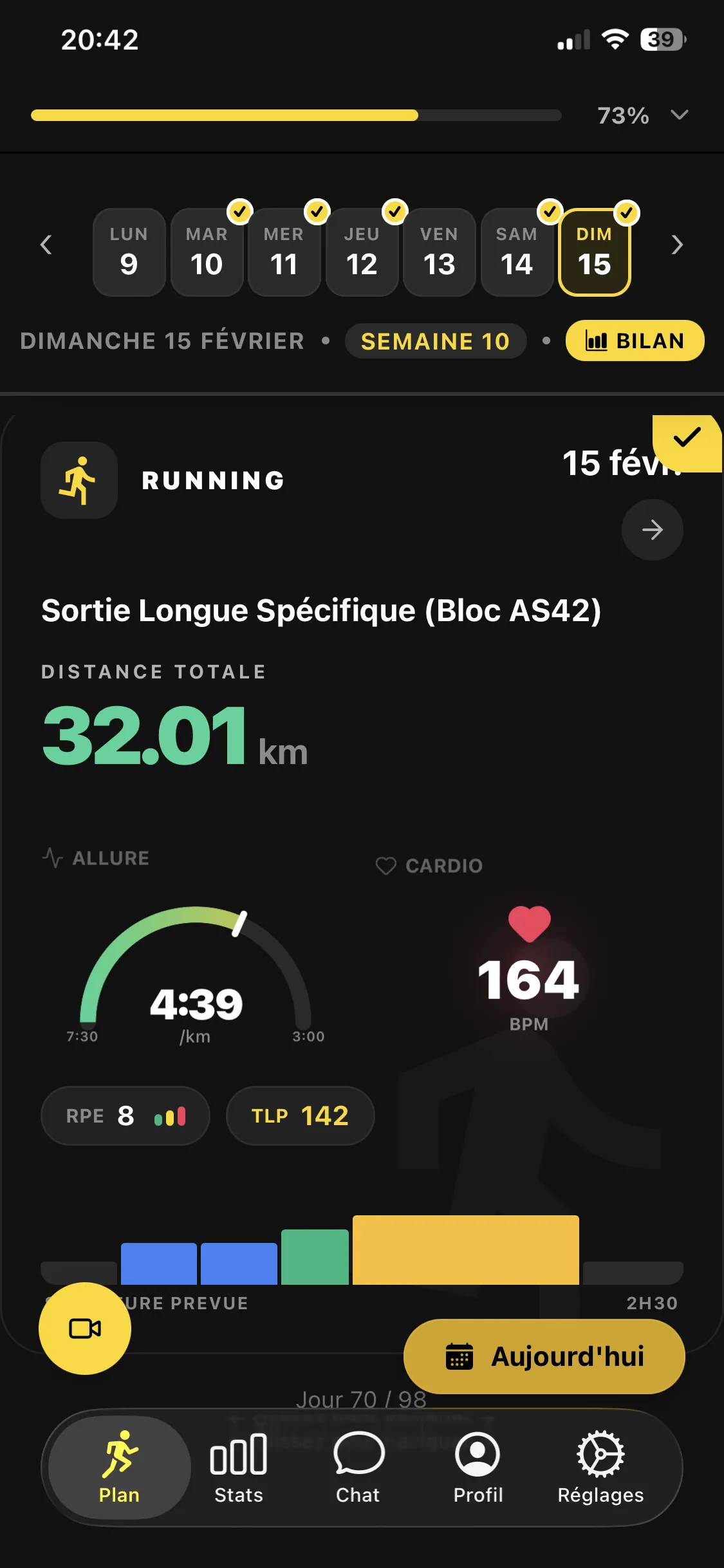
Task: Select Sunday 15 (DIM)
Action: pyautogui.click(x=594, y=252)
